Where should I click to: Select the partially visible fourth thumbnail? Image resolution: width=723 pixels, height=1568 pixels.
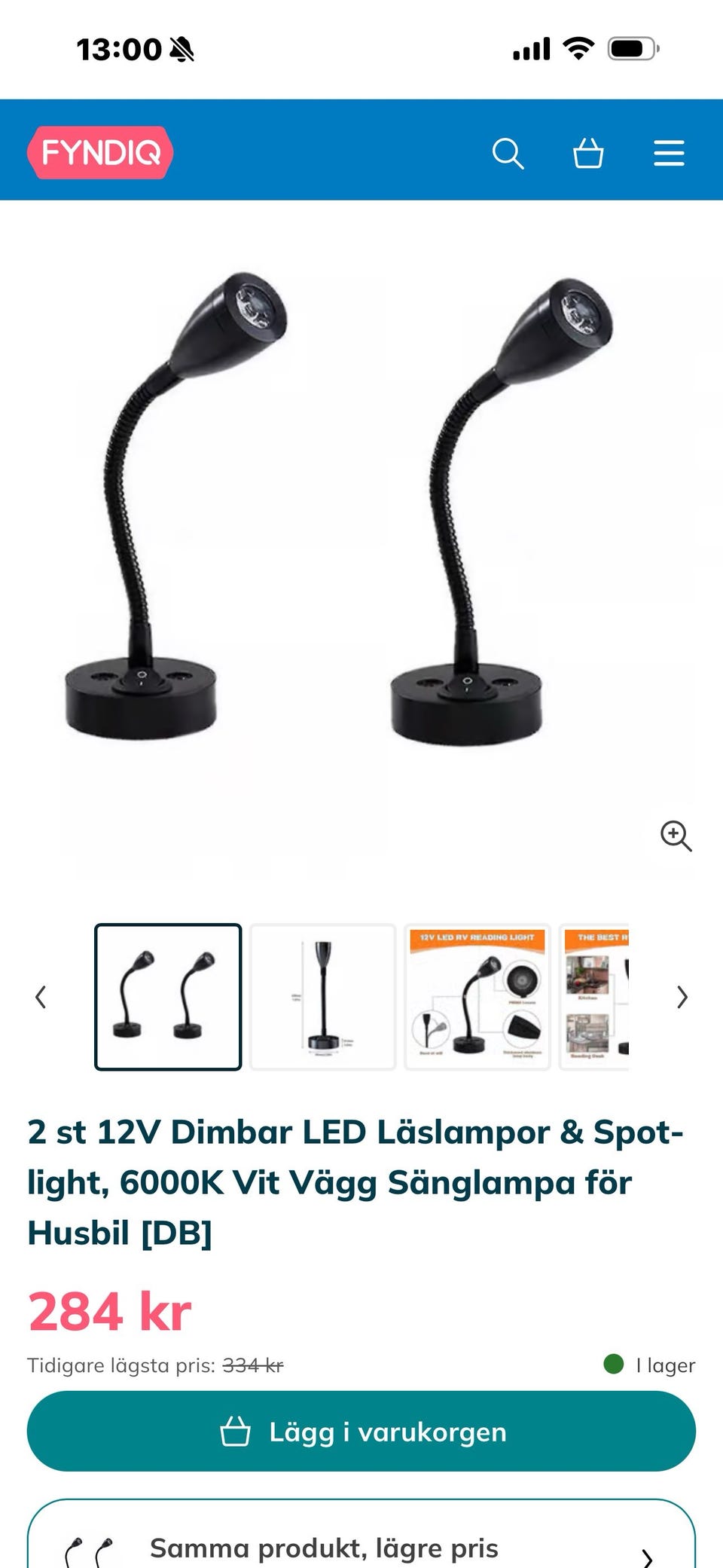coord(594,997)
